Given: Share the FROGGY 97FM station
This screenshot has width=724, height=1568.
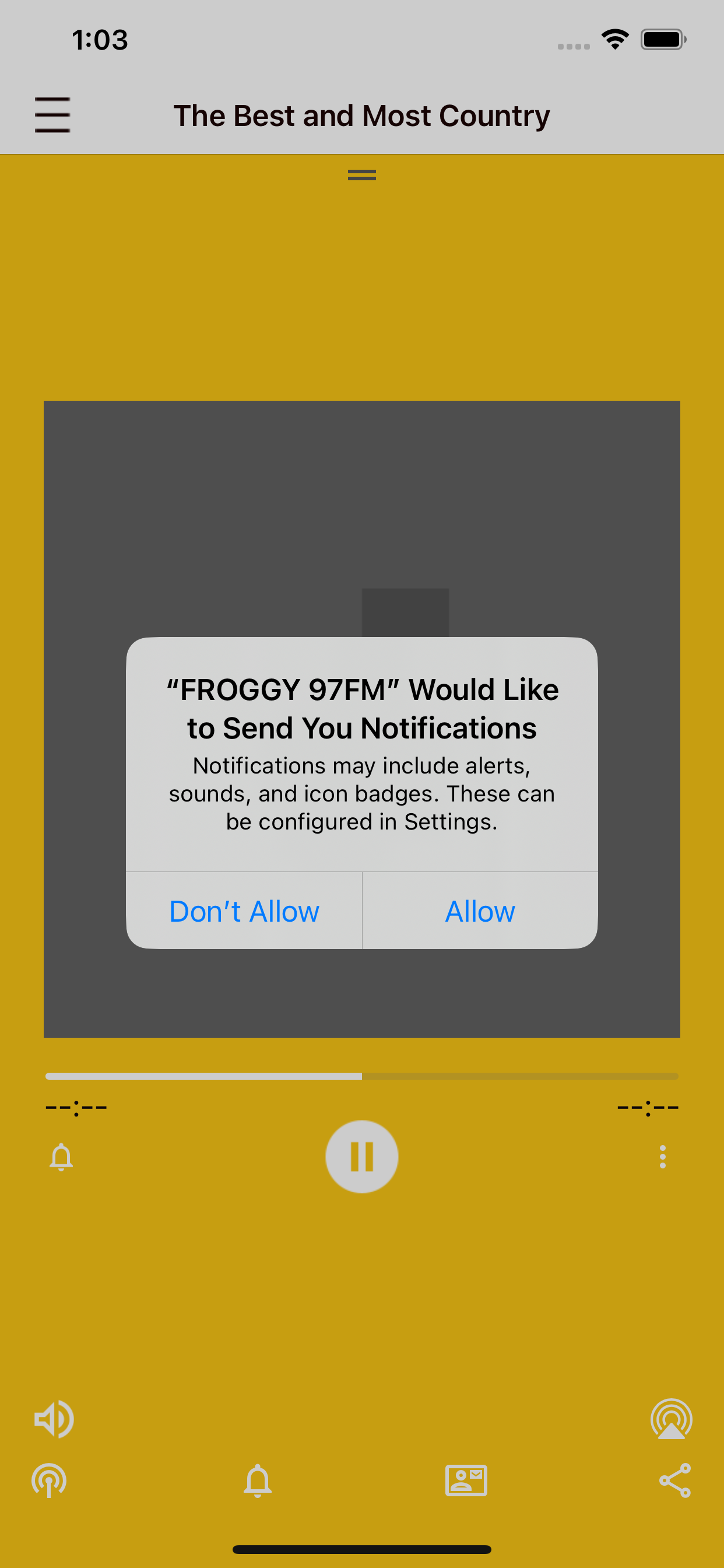Looking at the screenshot, I should click(x=676, y=1481).
